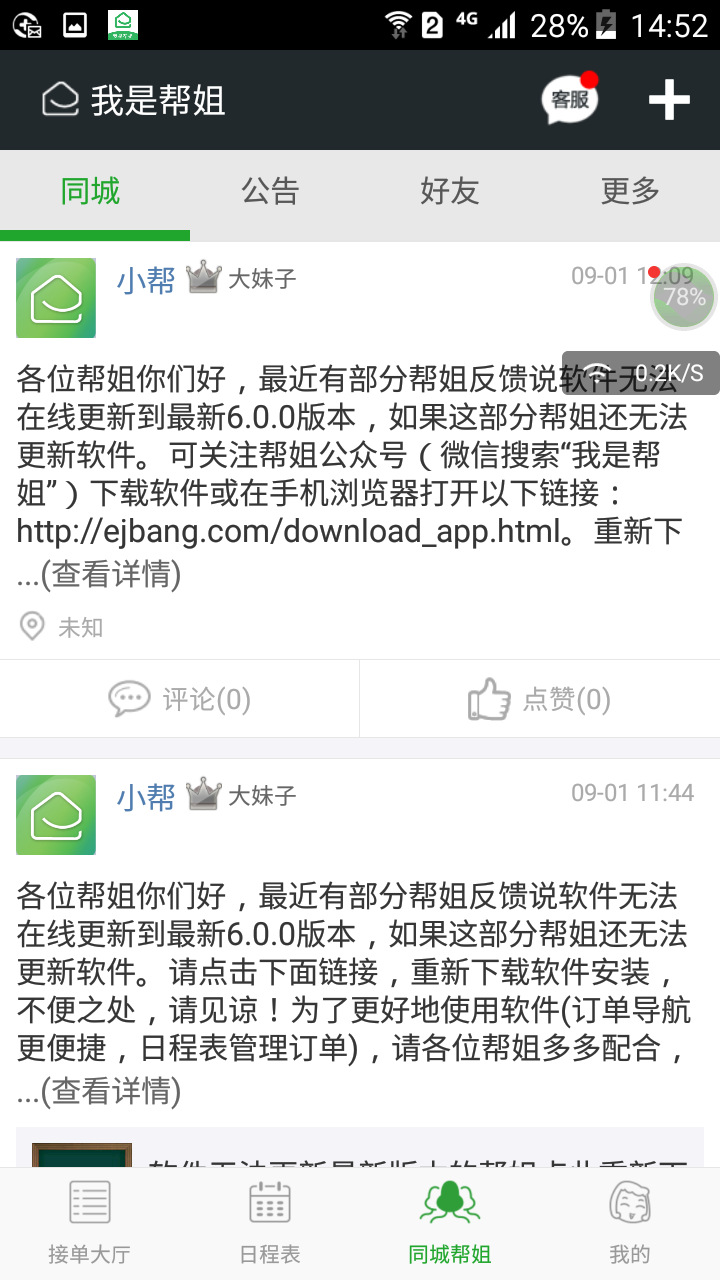
Task: Tap the plus icon to create a post
Action: pyautogui.click(x=669, y=100)
